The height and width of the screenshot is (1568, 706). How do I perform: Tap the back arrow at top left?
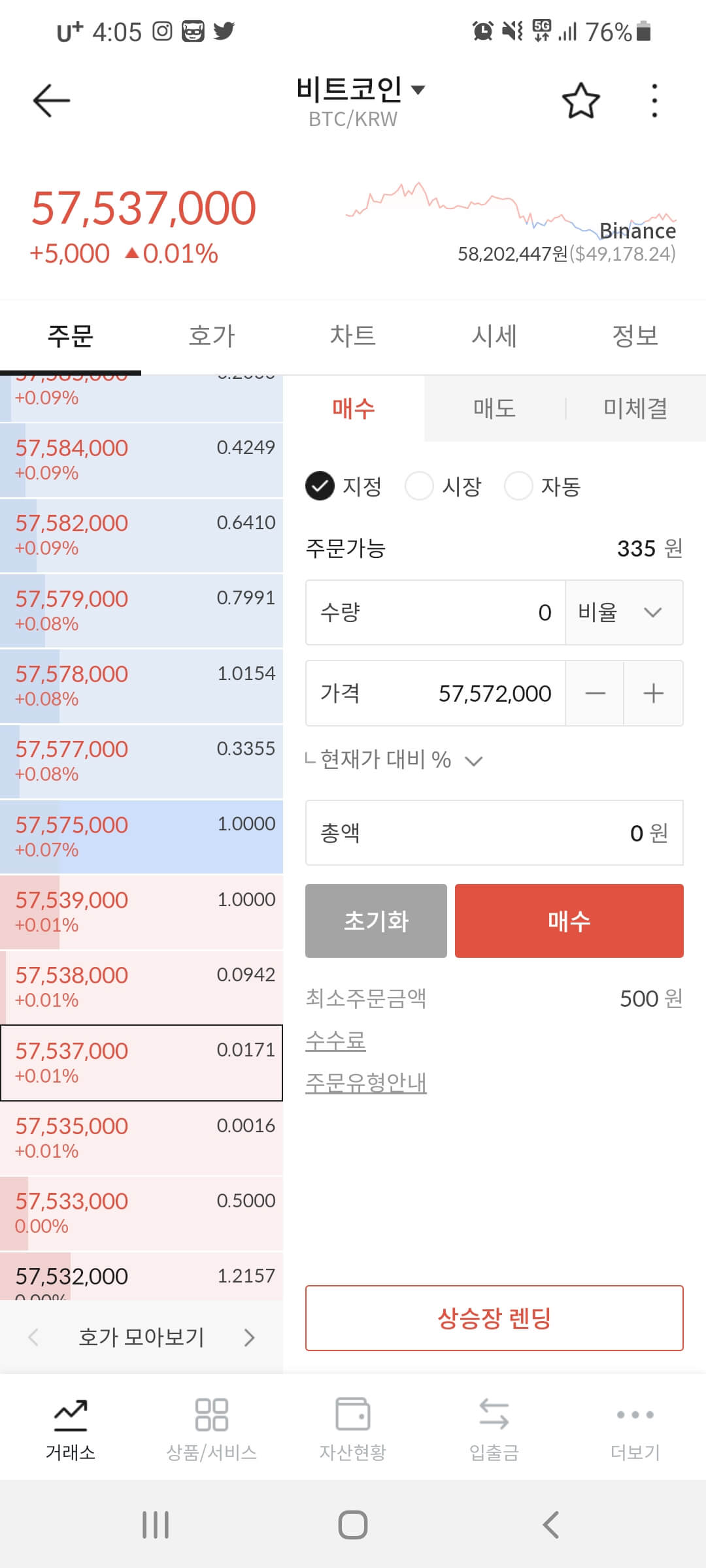(52, 99)
